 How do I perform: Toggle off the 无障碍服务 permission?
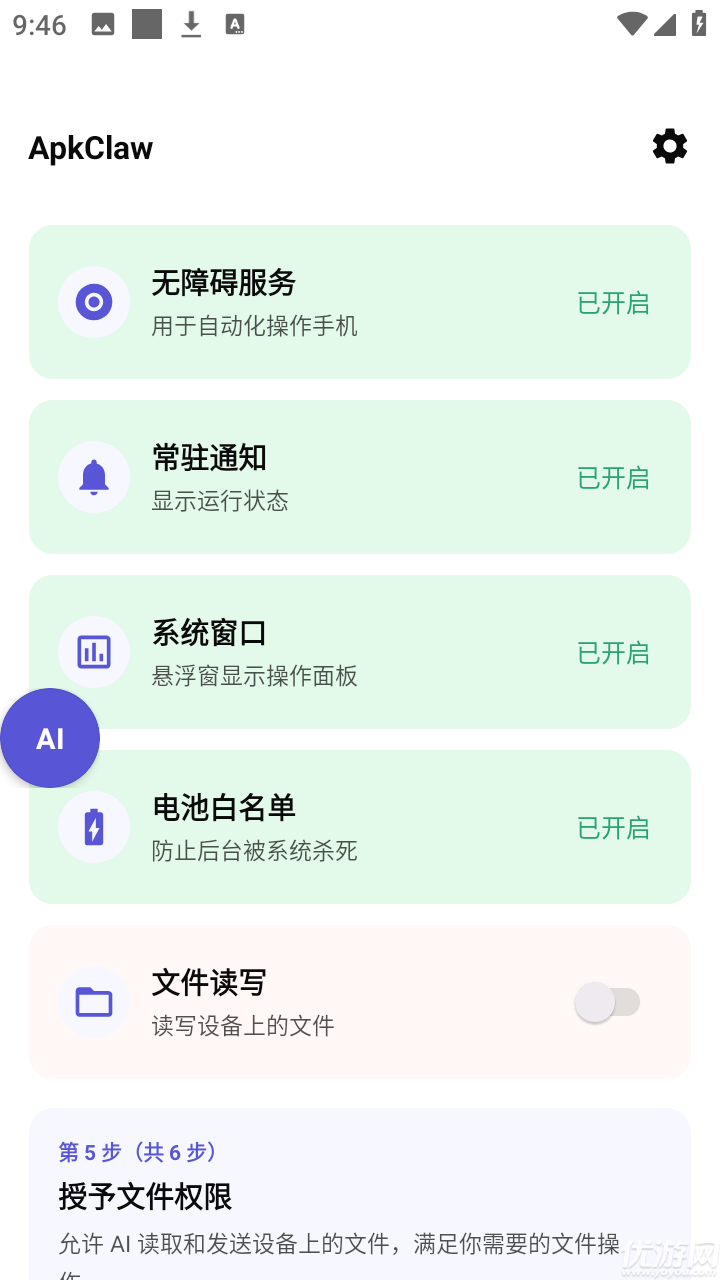[x=613, y=301]
